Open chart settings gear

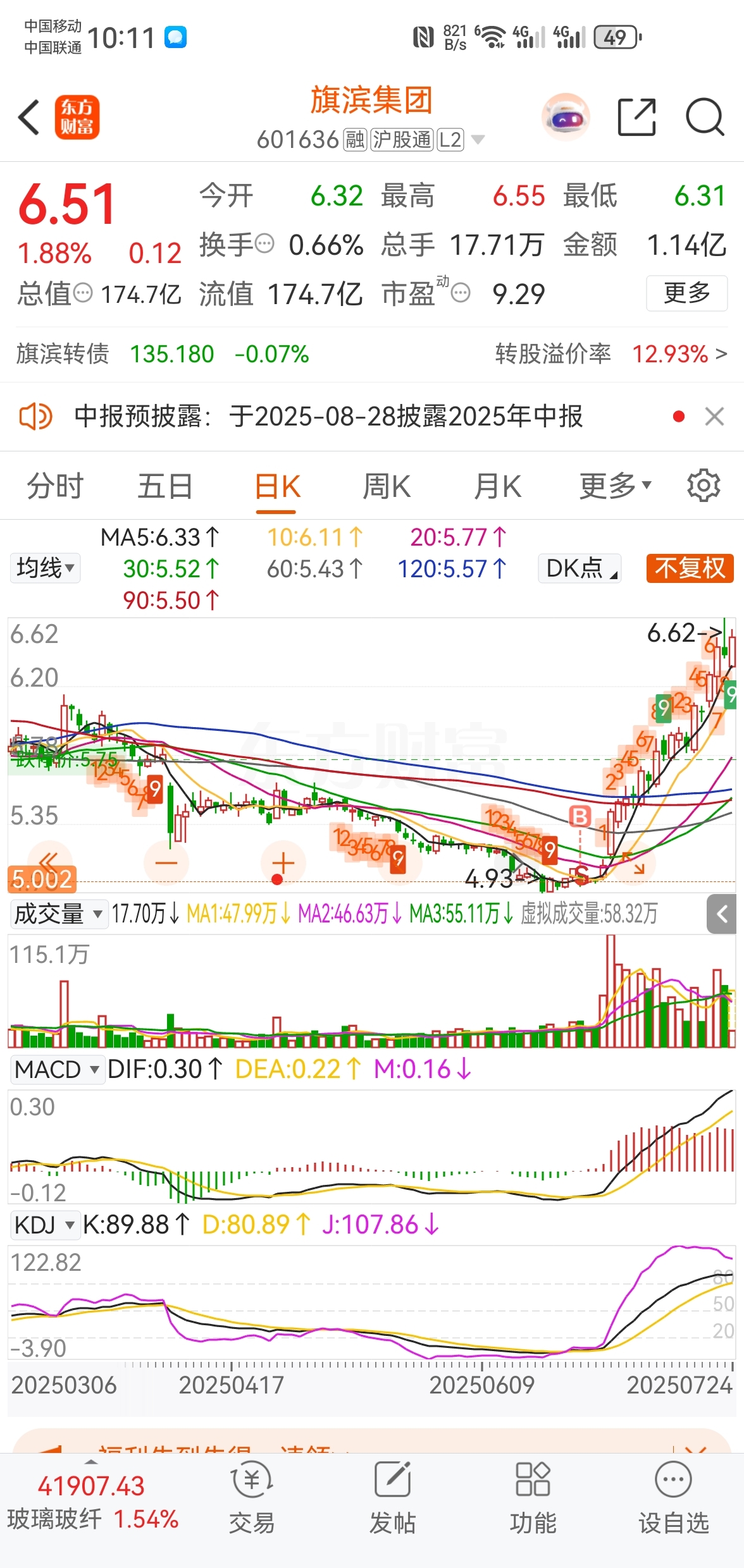[704, 486]
